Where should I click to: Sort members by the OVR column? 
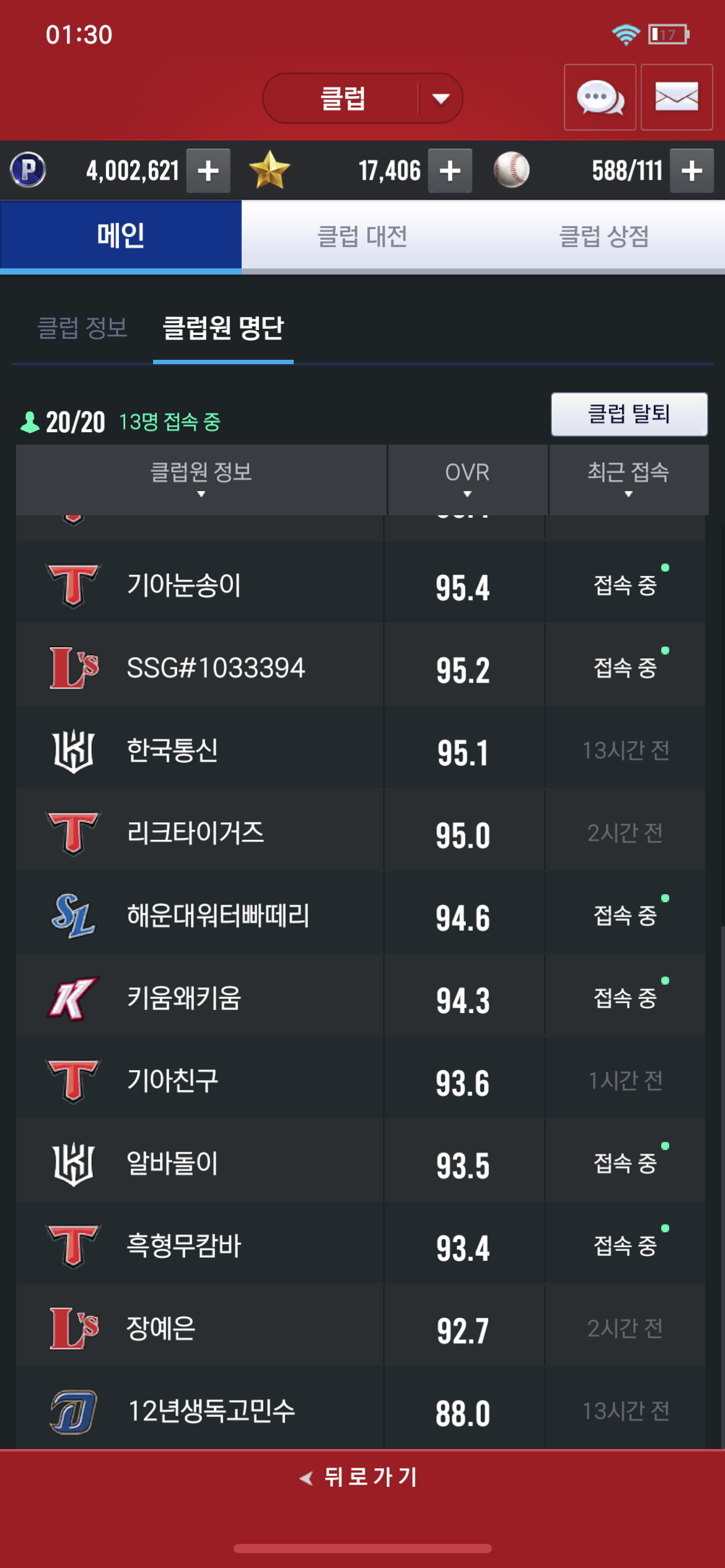coord(467,479)
